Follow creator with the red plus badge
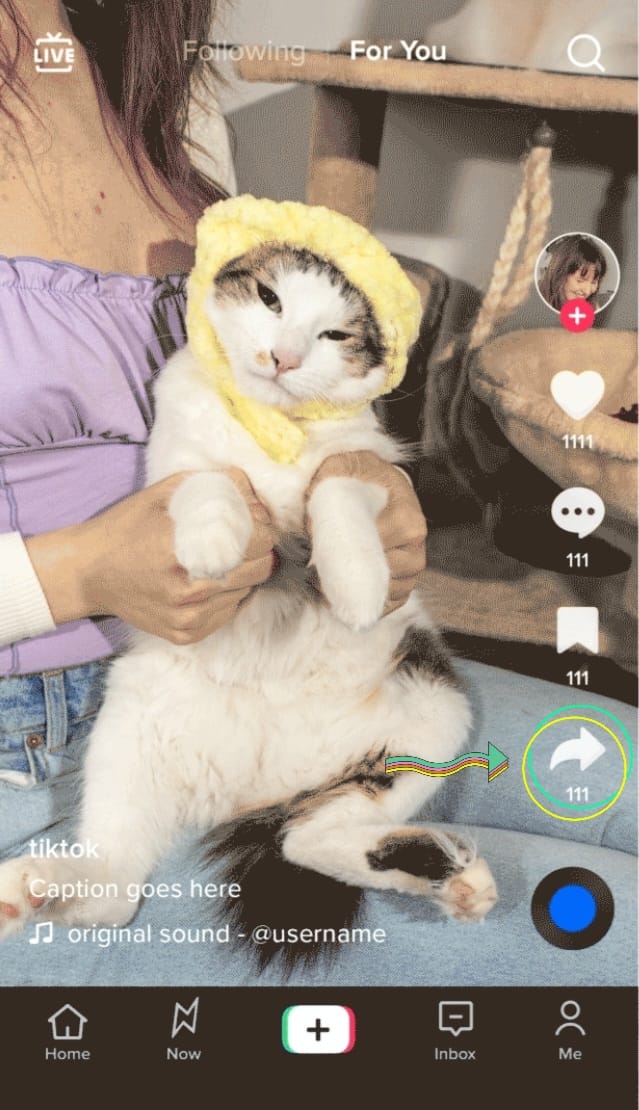 pyautogui.click(x=576, y=317)
